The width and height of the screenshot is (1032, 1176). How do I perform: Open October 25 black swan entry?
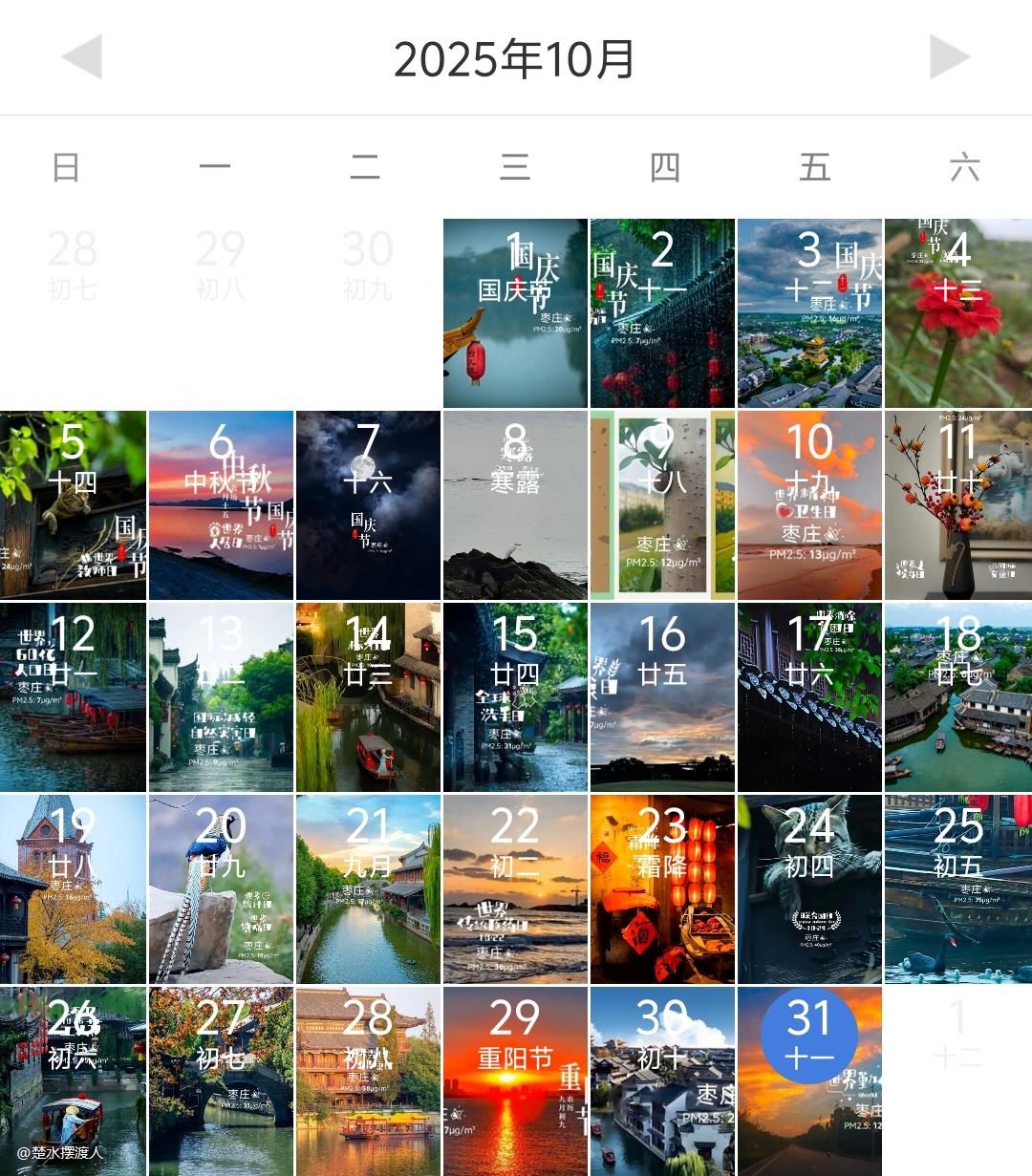coord(957,889)
